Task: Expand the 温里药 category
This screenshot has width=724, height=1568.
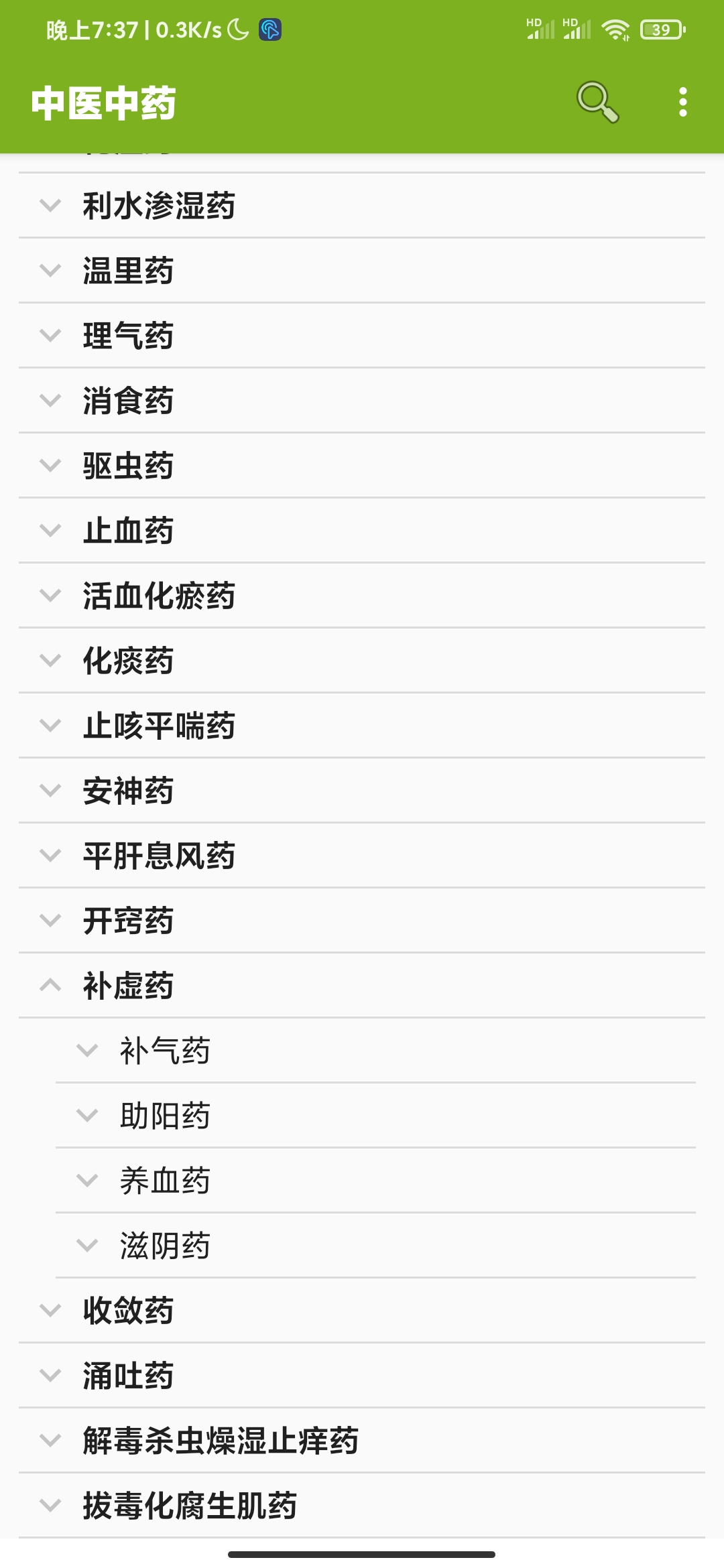Action: 128,271
